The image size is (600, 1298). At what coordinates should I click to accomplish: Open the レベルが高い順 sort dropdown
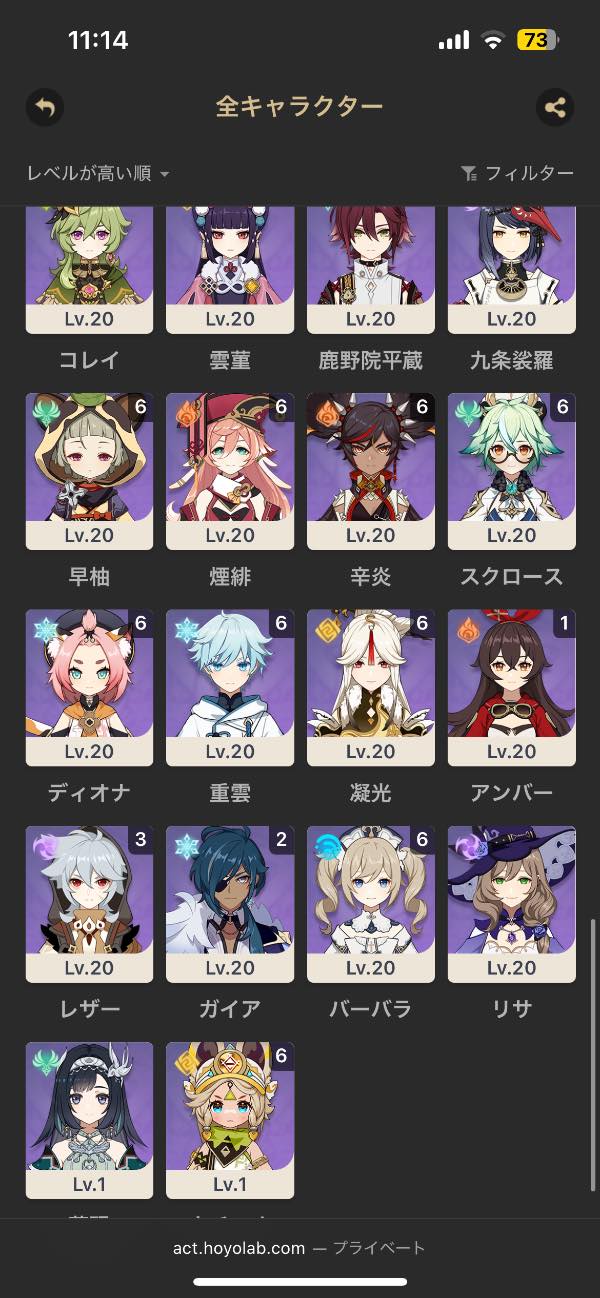(x=98, y=174)
